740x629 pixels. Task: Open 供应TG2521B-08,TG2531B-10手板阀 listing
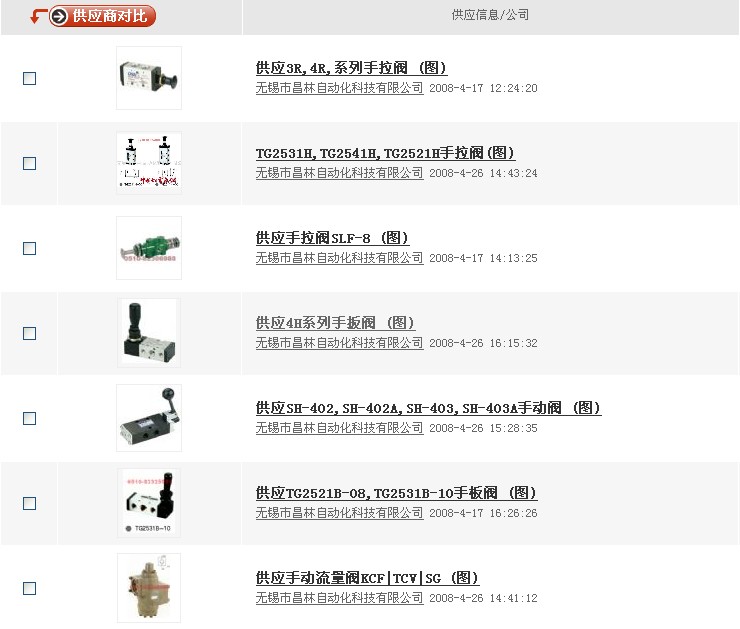pos(396,493)
